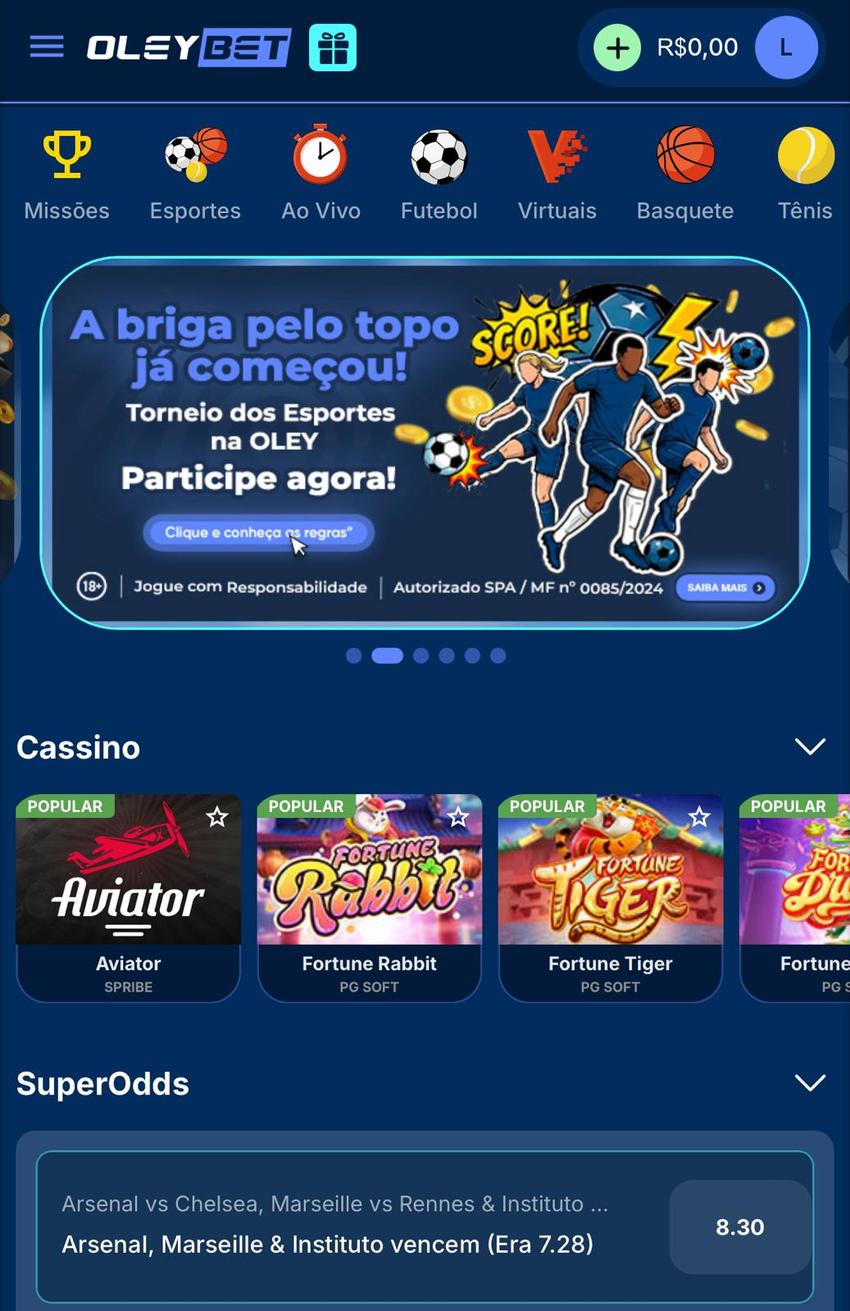Open the Tênis category icon
850x1311 pixels.
tap(806, 155)
